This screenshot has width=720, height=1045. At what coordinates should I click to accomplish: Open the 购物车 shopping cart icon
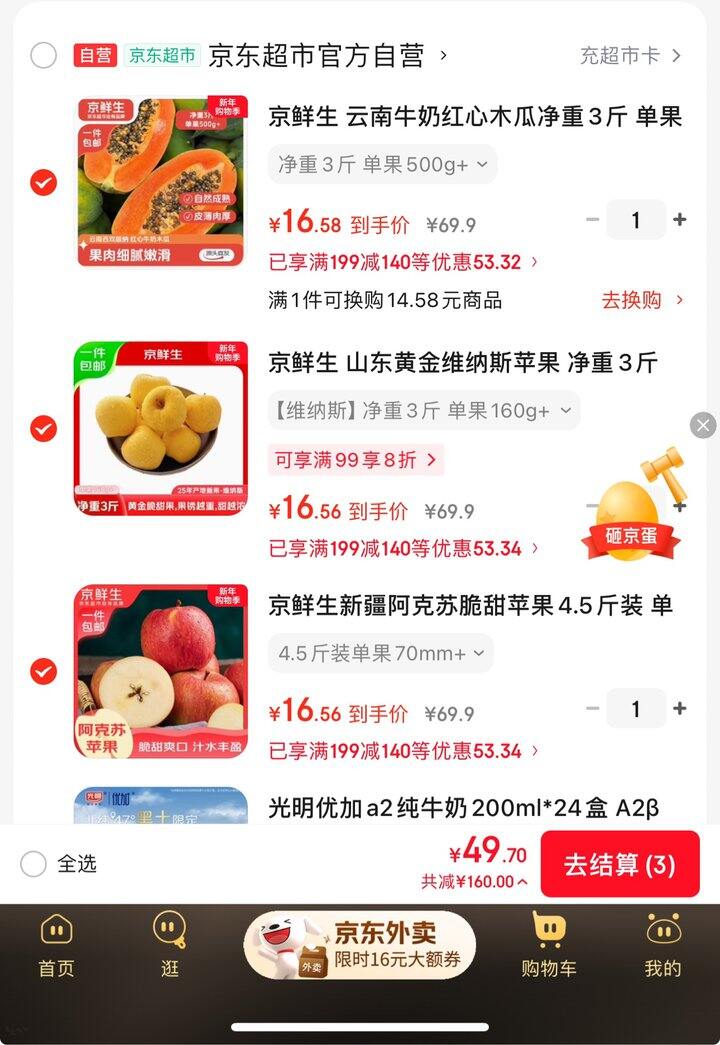click(548, 945)
